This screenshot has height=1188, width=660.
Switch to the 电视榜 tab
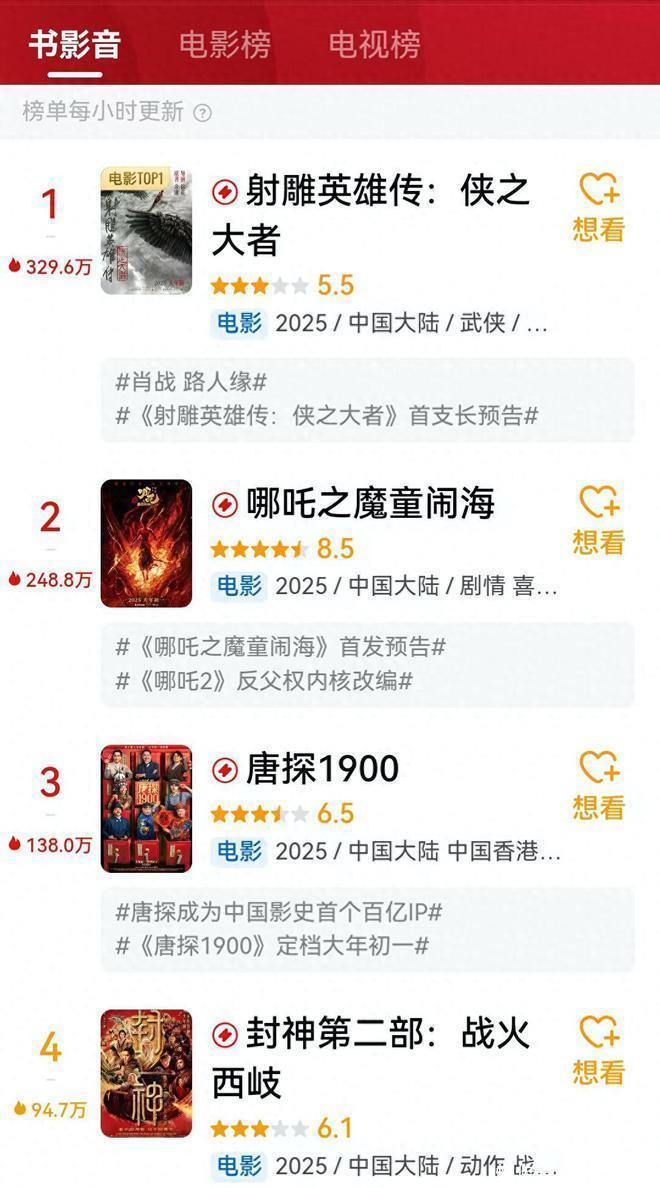tap(374, 44)
